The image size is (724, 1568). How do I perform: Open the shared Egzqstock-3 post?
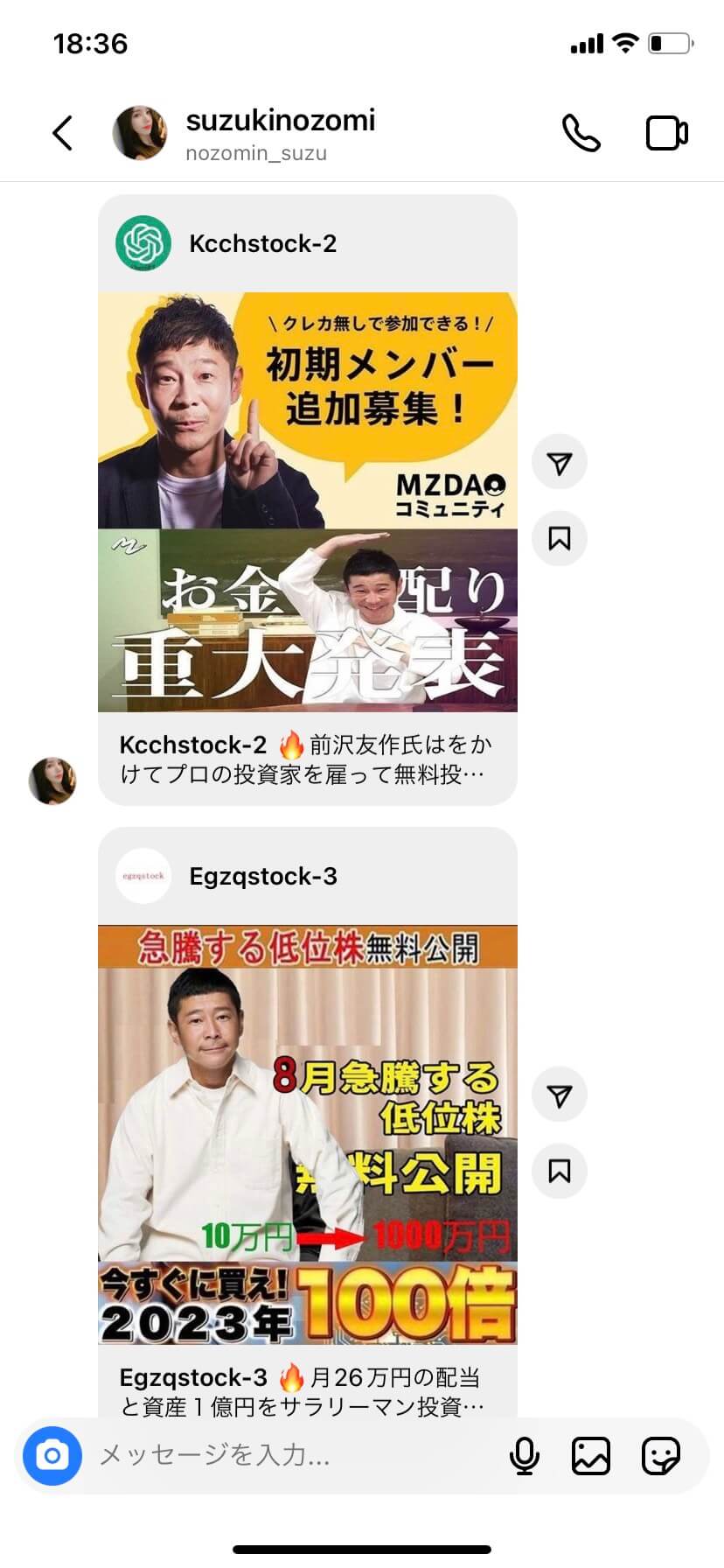pyautogui.click(x=307, y=1134)
